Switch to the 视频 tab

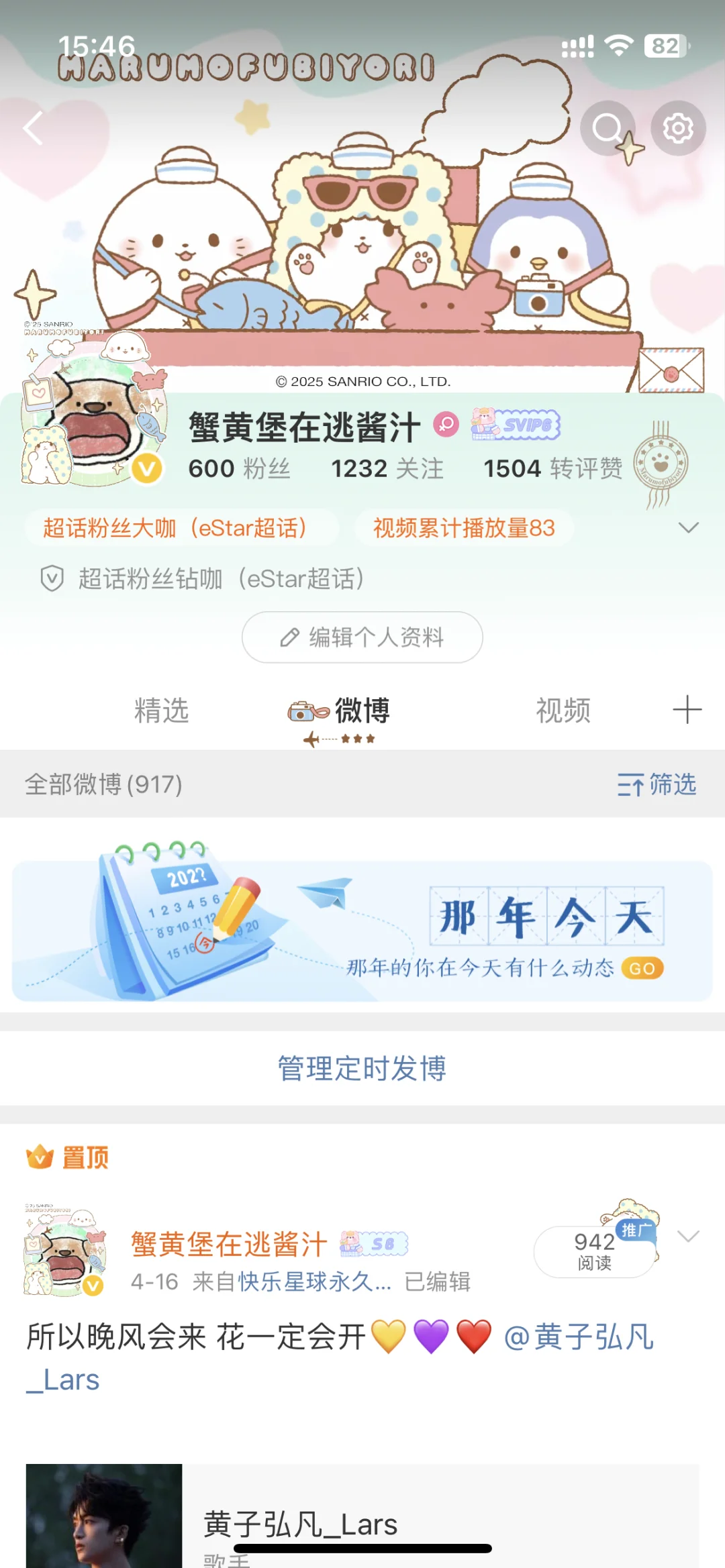(563, 711)
